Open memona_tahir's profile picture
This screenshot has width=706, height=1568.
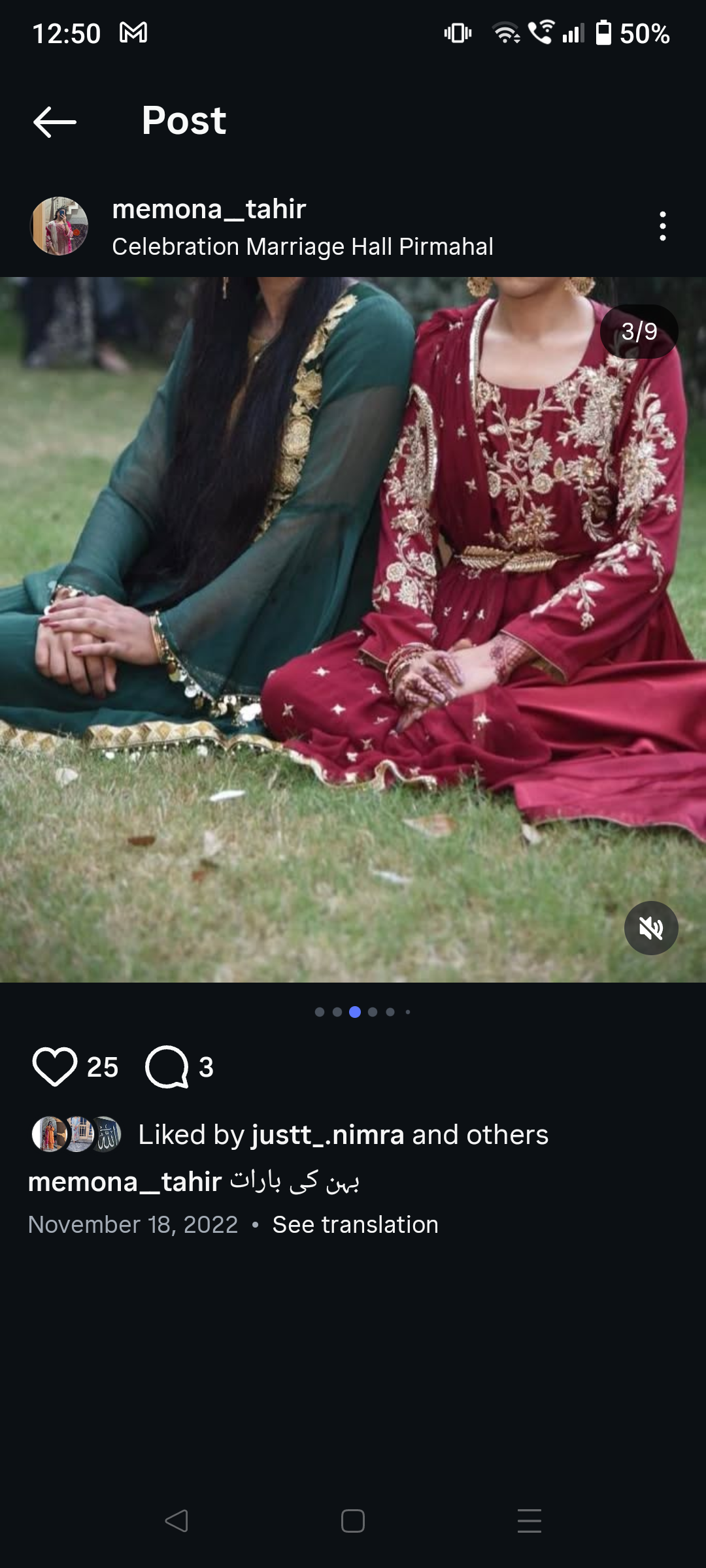59,226
